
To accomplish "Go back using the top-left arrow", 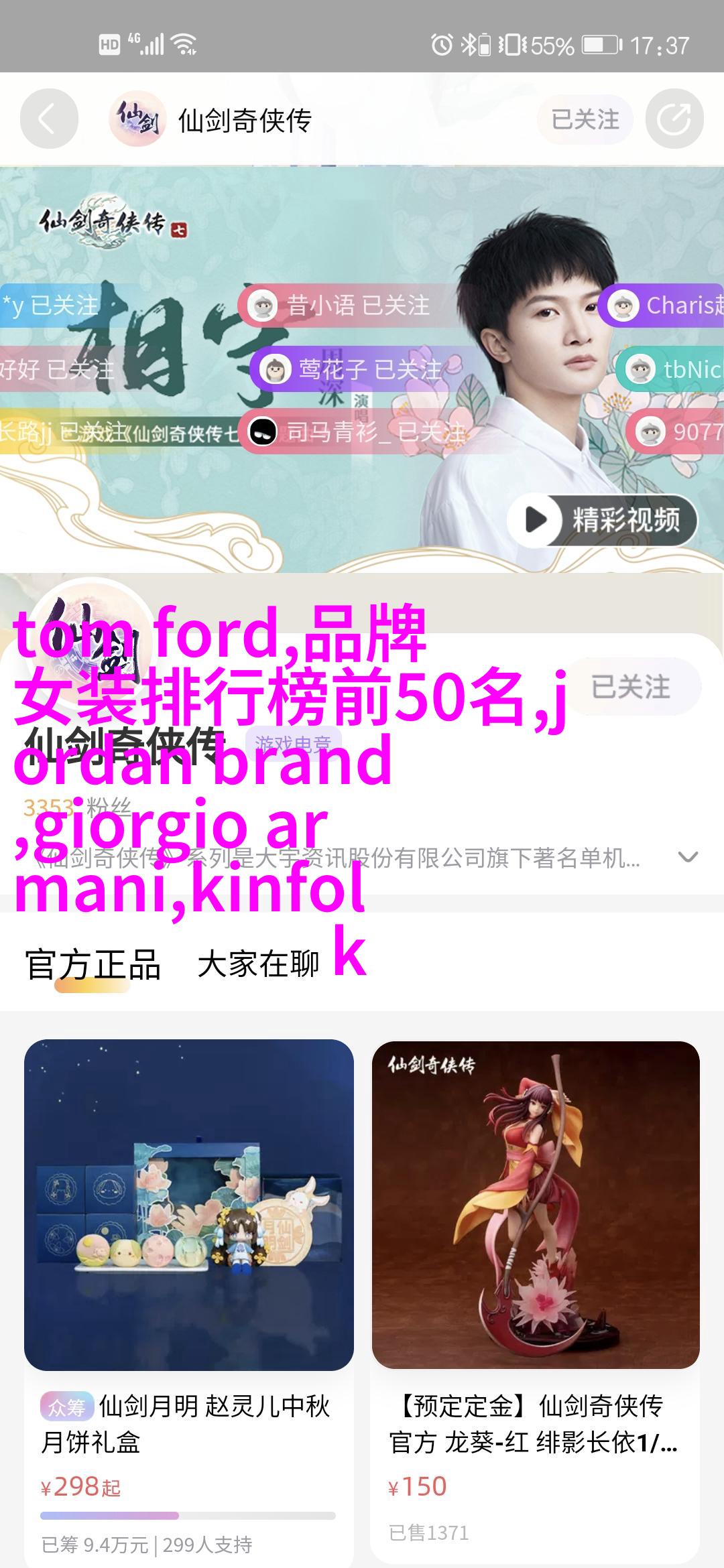I will pyautogui.click(x=48, y=119).
